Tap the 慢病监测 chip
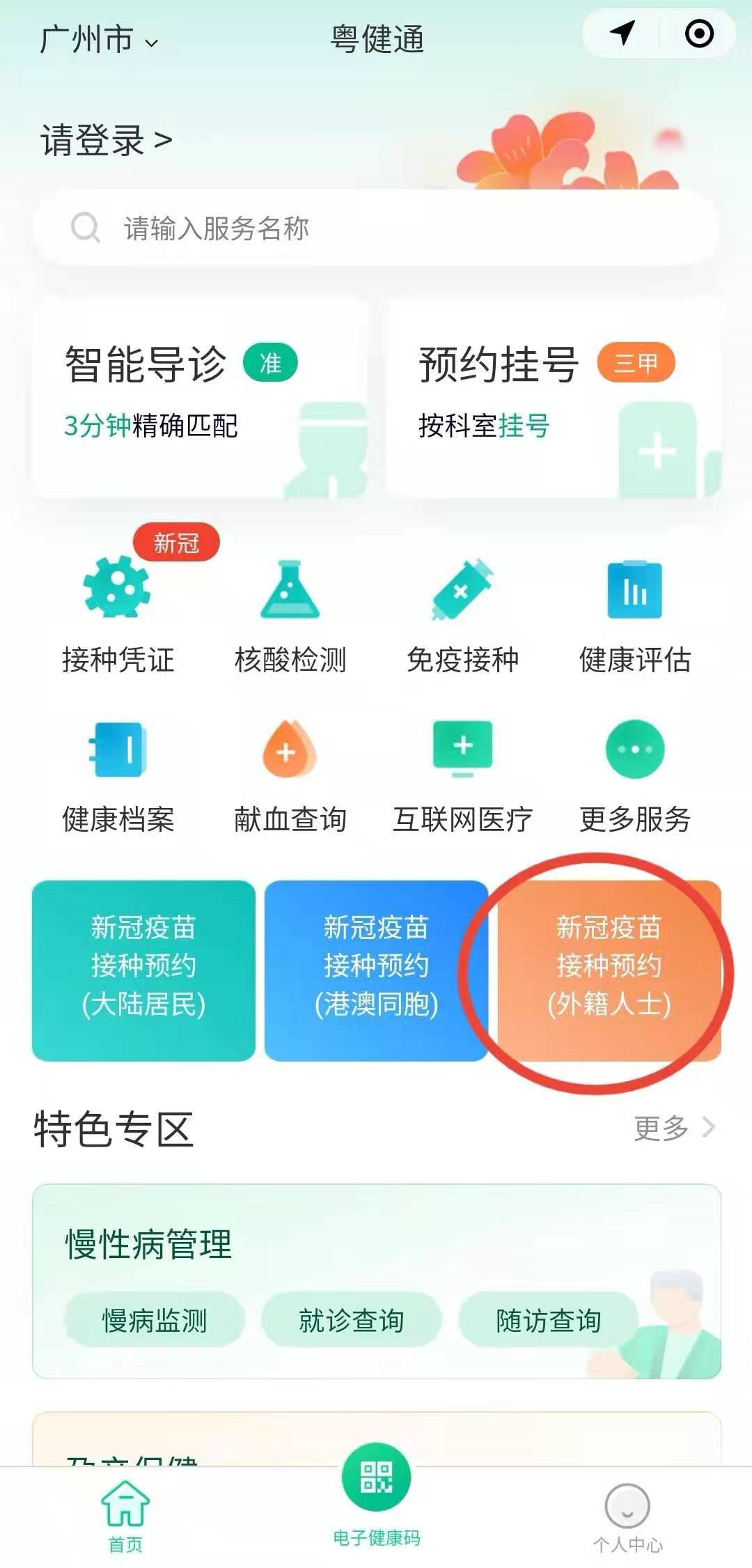Image resolution: width=752 pixels, height=1568 pixels. [155, 1320]
